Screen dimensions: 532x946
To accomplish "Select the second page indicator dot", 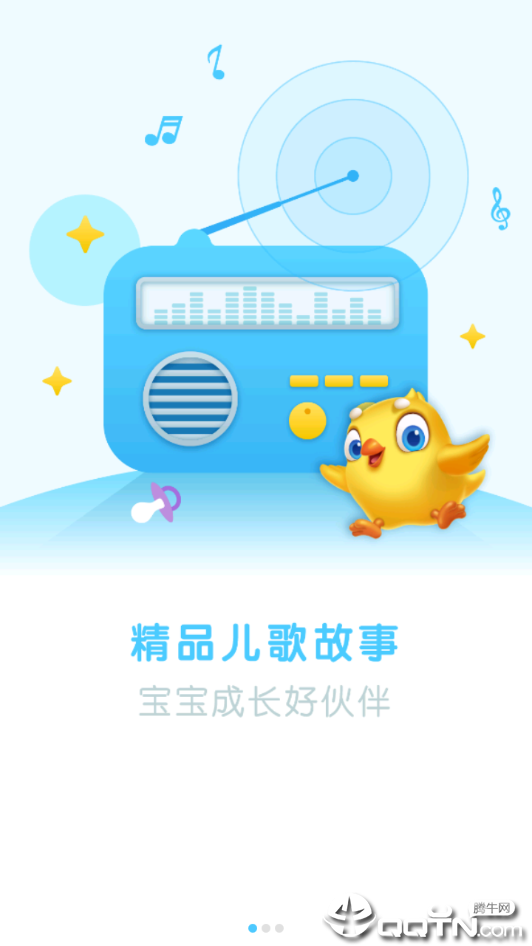I will (x=266, y=928).
